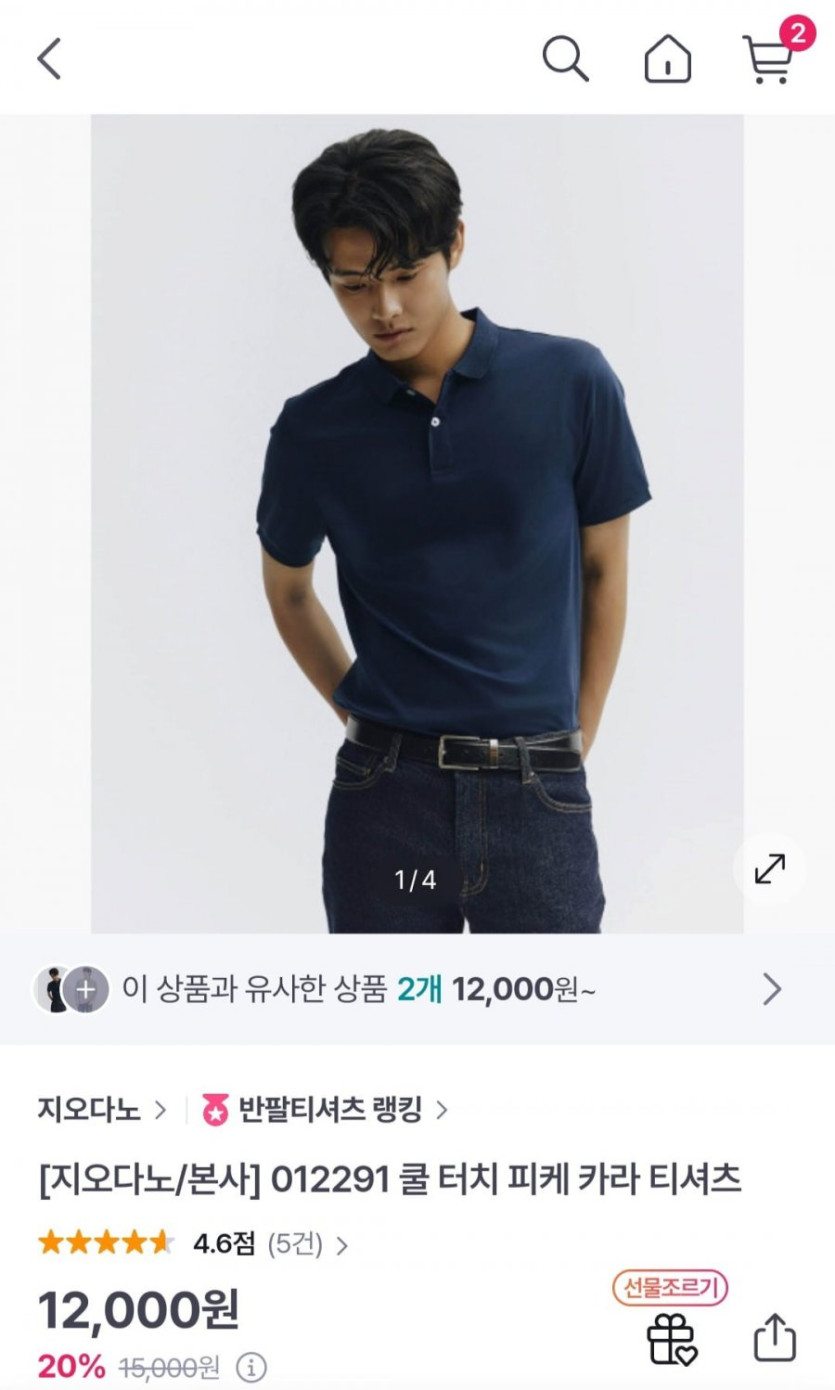Screen dimensions: 835x1390
Task: Go to the home page icon
Action: coord(667,59)
